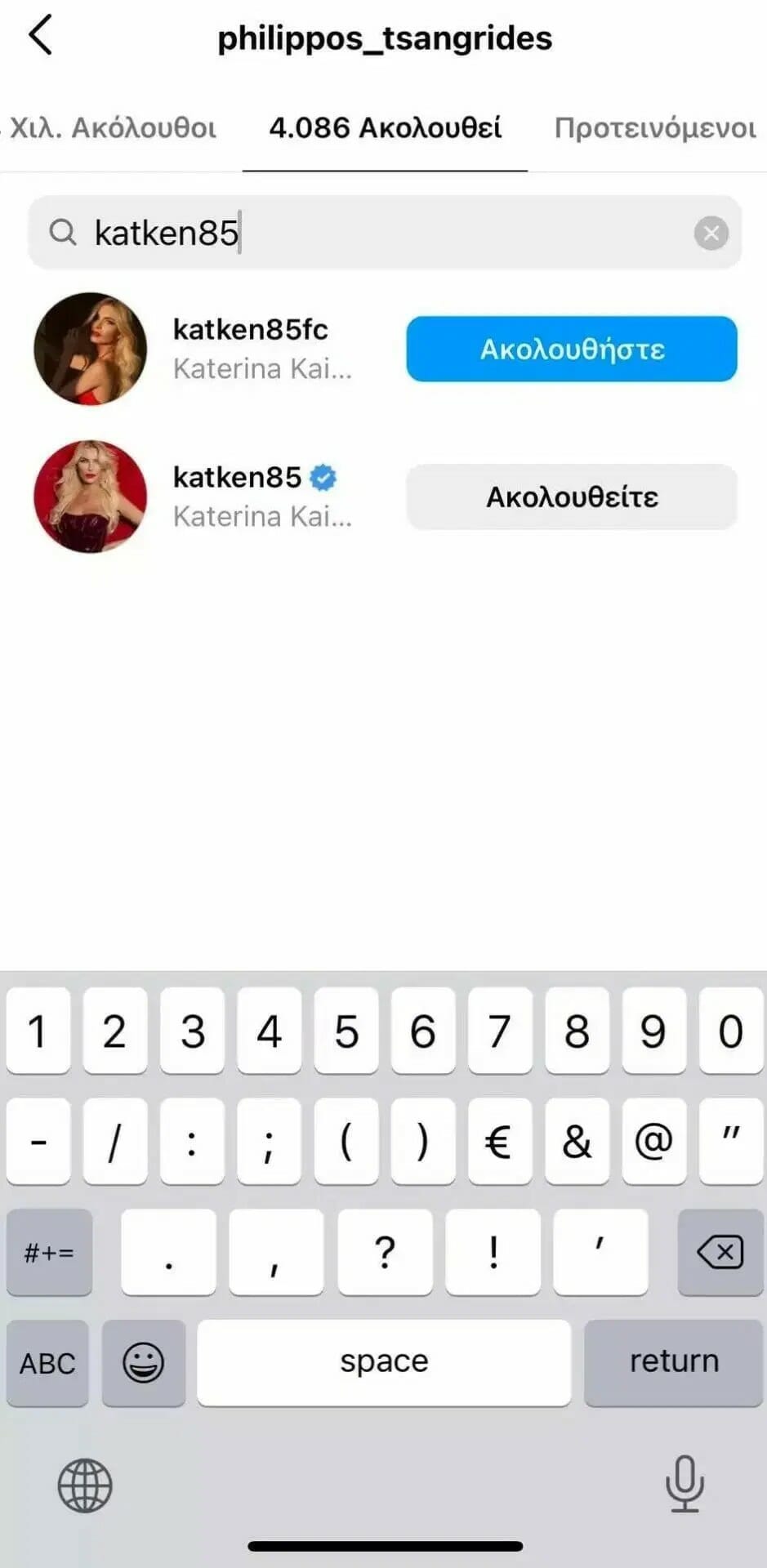Tap the return key
Screen dimensions: 767x1568
(673, 1361)
